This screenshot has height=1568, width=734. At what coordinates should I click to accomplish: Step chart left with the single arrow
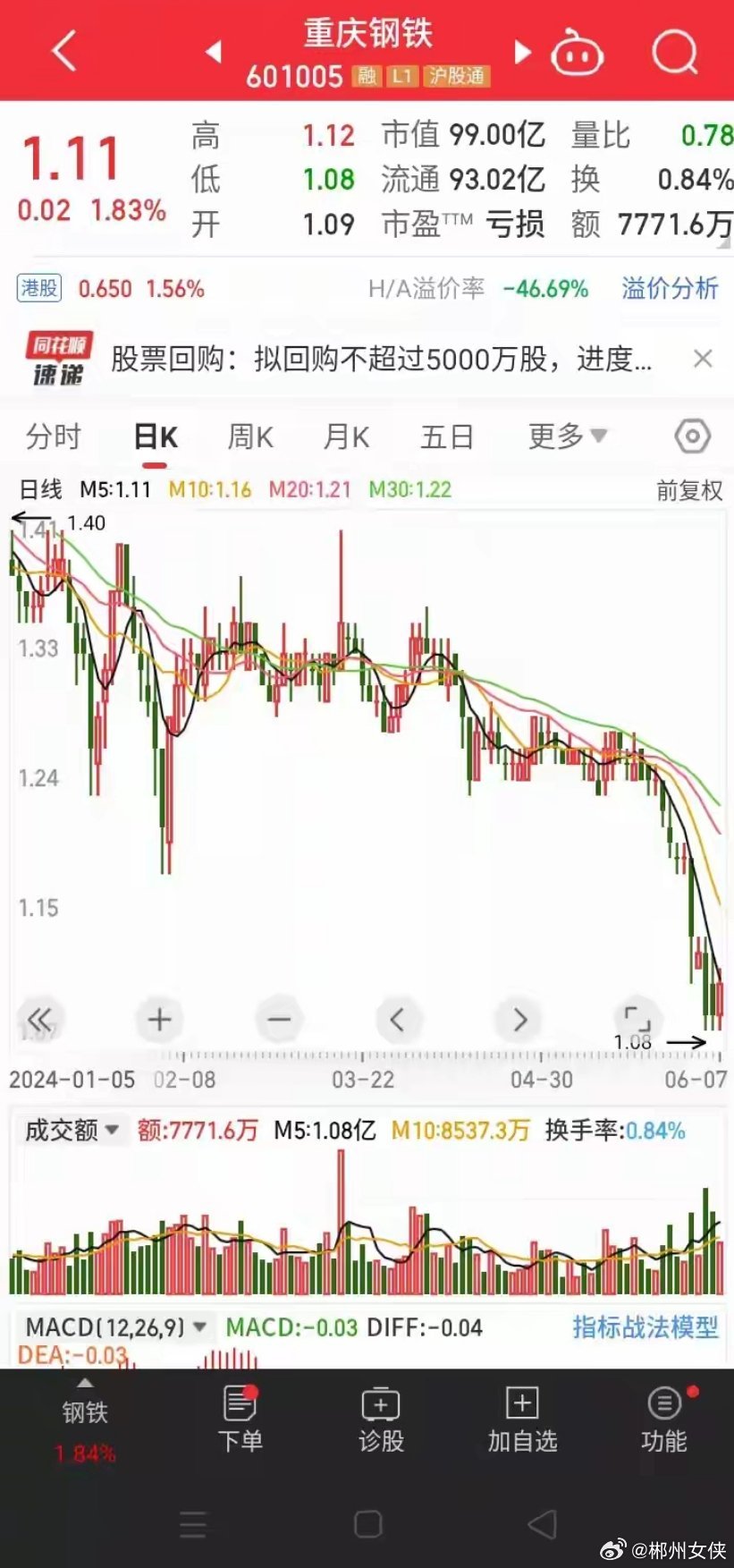click(x=399, y=1019)
